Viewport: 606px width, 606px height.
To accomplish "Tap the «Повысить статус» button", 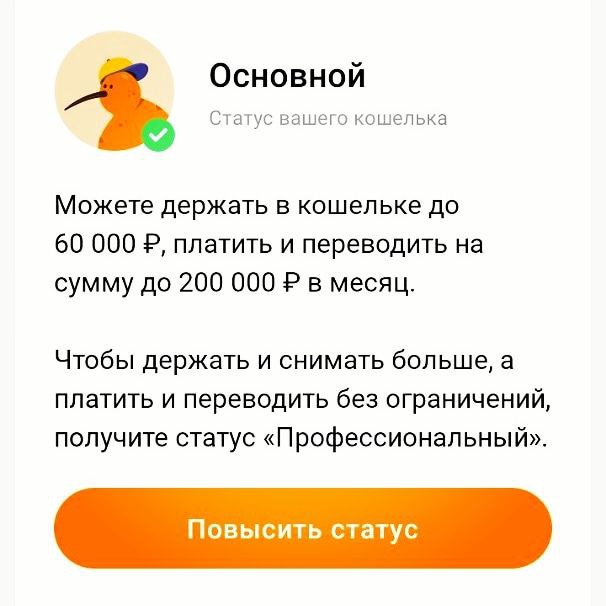I will 302,529.
